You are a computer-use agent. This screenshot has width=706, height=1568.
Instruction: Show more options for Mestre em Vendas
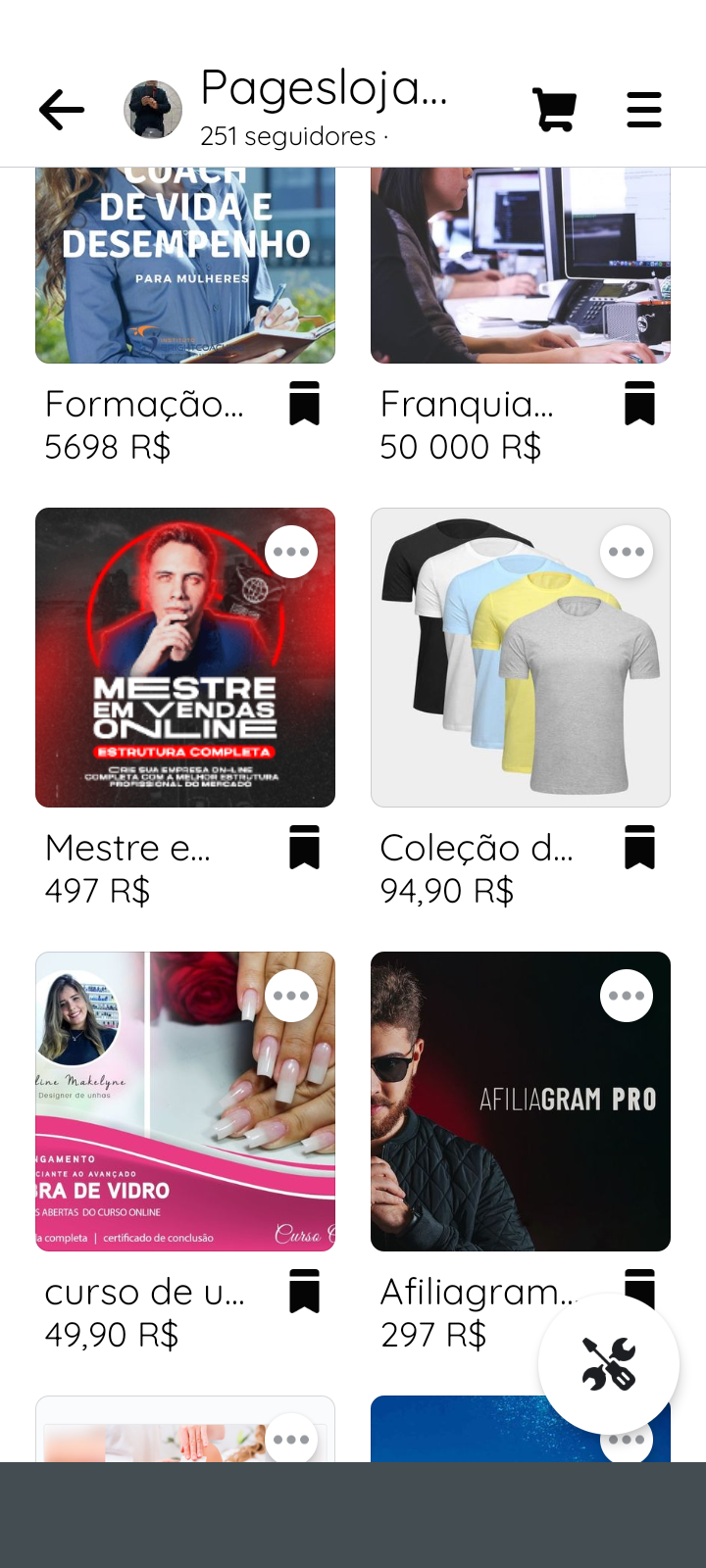click(x=291, y=552)
